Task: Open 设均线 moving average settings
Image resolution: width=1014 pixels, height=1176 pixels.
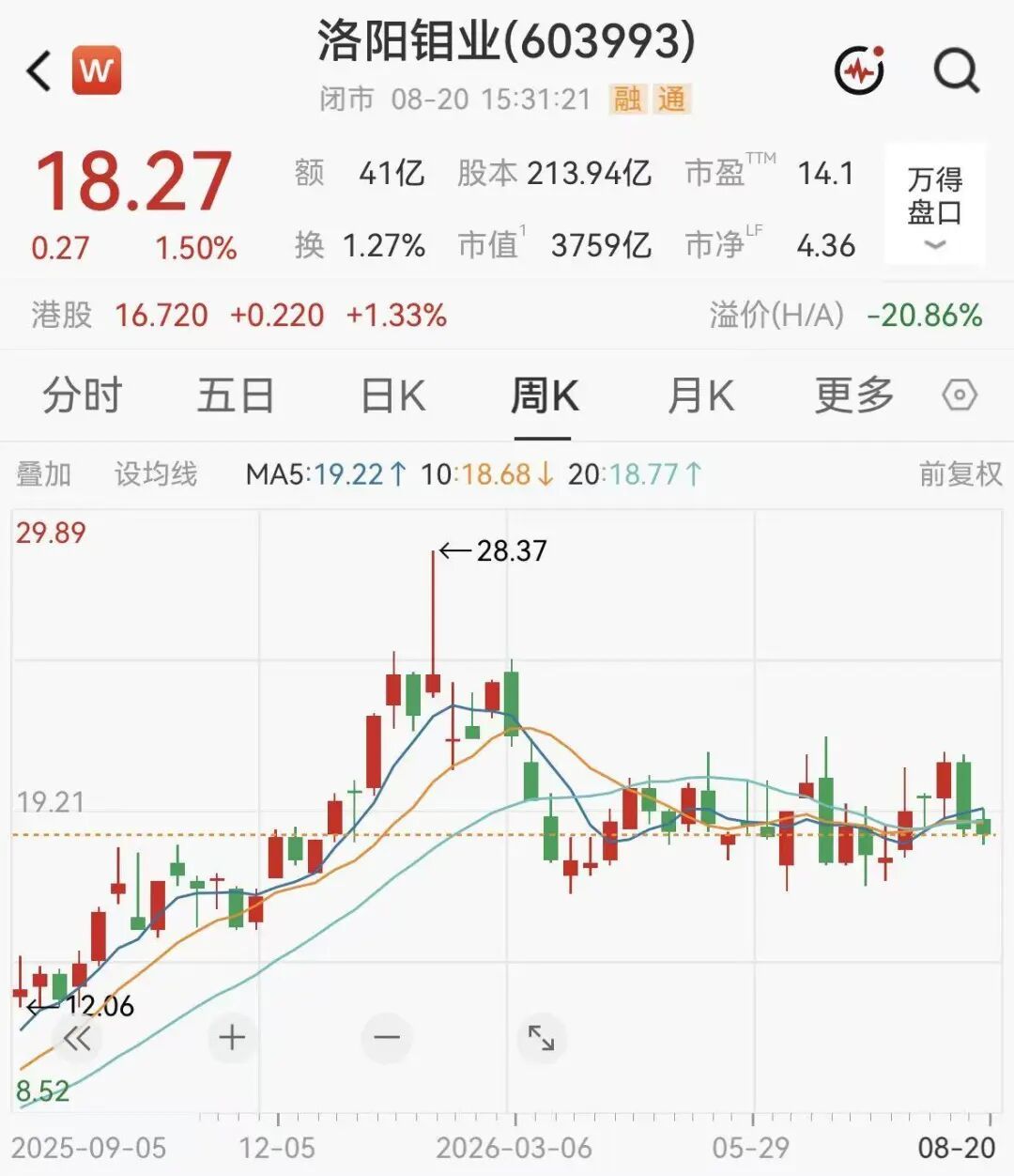Action: 156,473
